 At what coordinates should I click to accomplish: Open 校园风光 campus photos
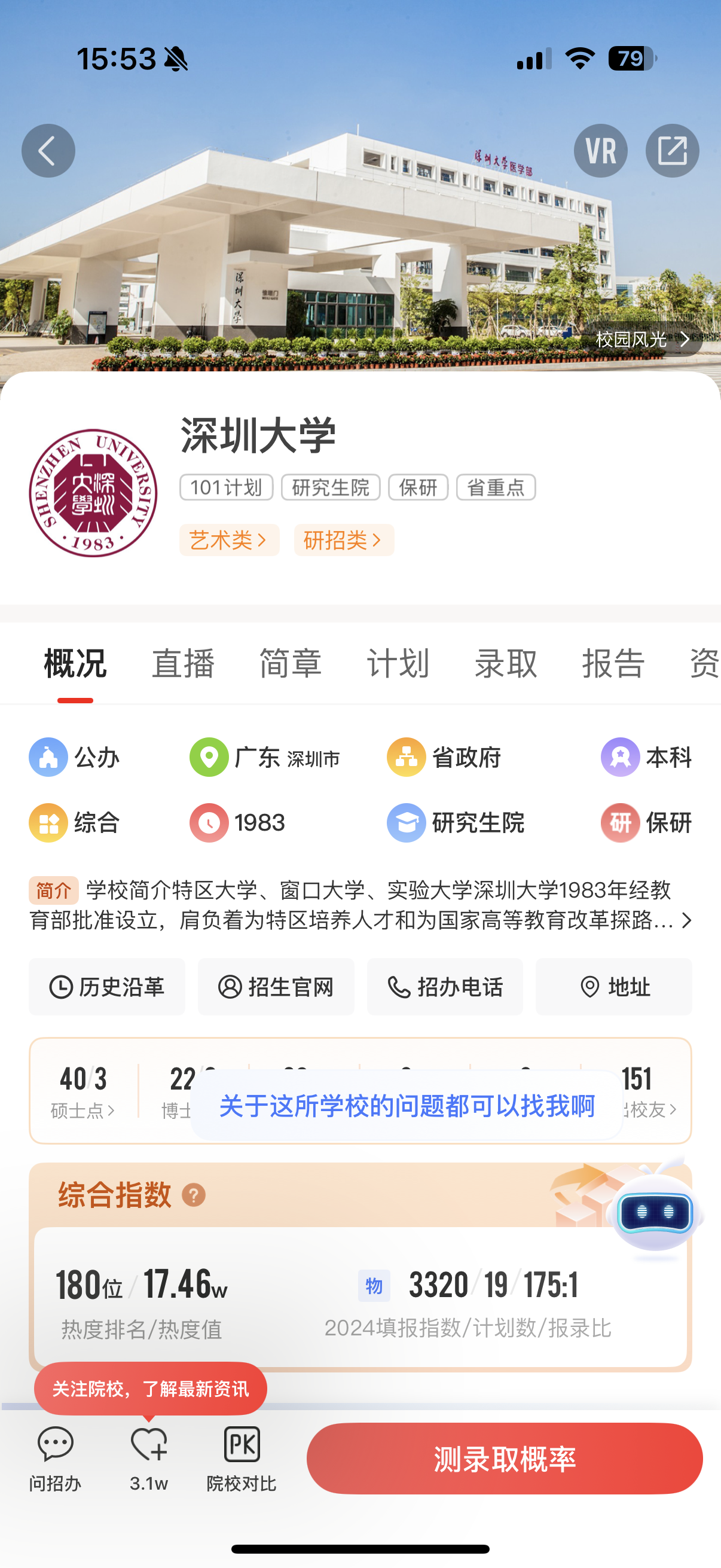point(642,339)
